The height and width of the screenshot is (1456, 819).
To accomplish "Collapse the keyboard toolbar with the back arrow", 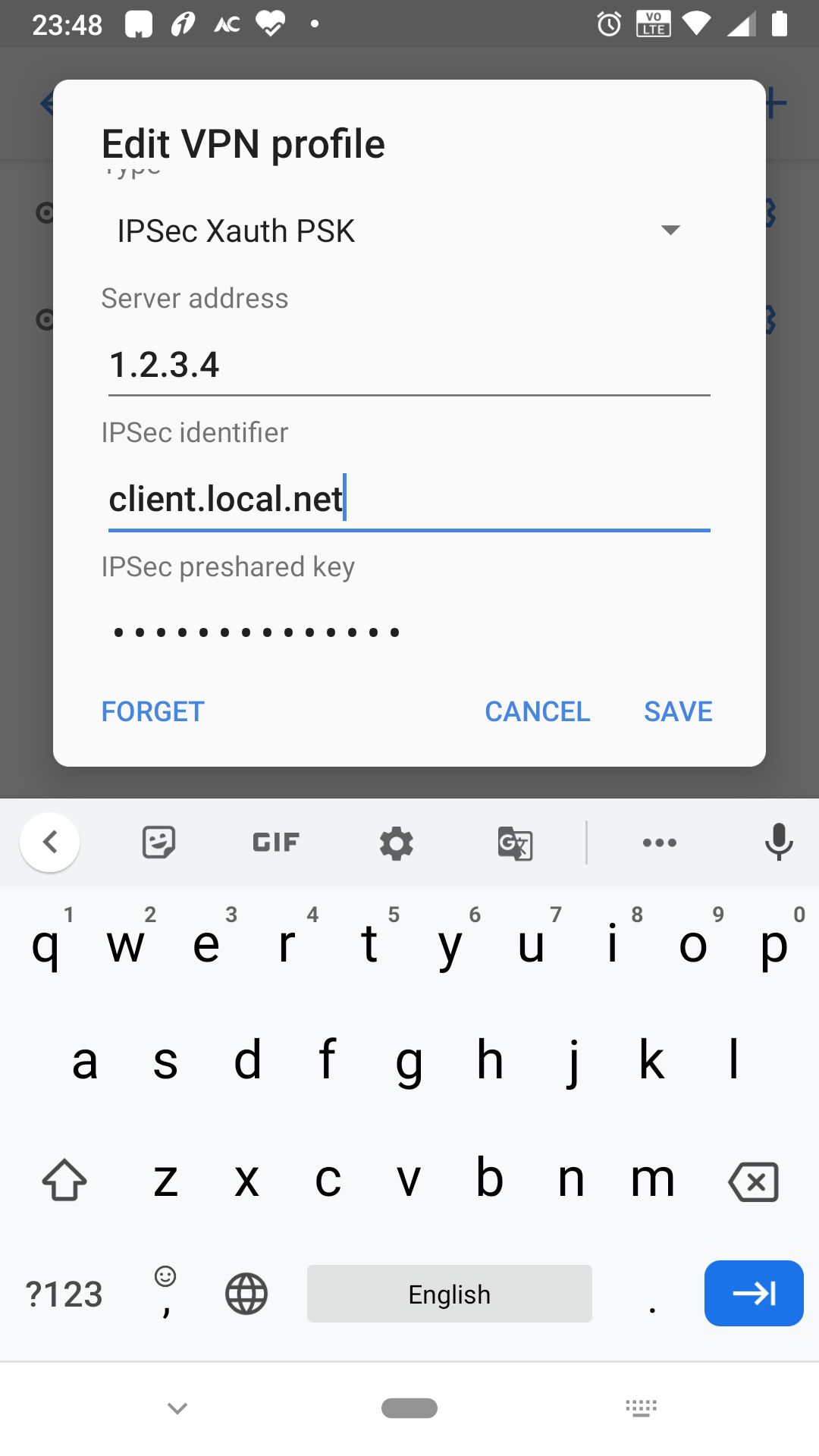I will (50, 843).
